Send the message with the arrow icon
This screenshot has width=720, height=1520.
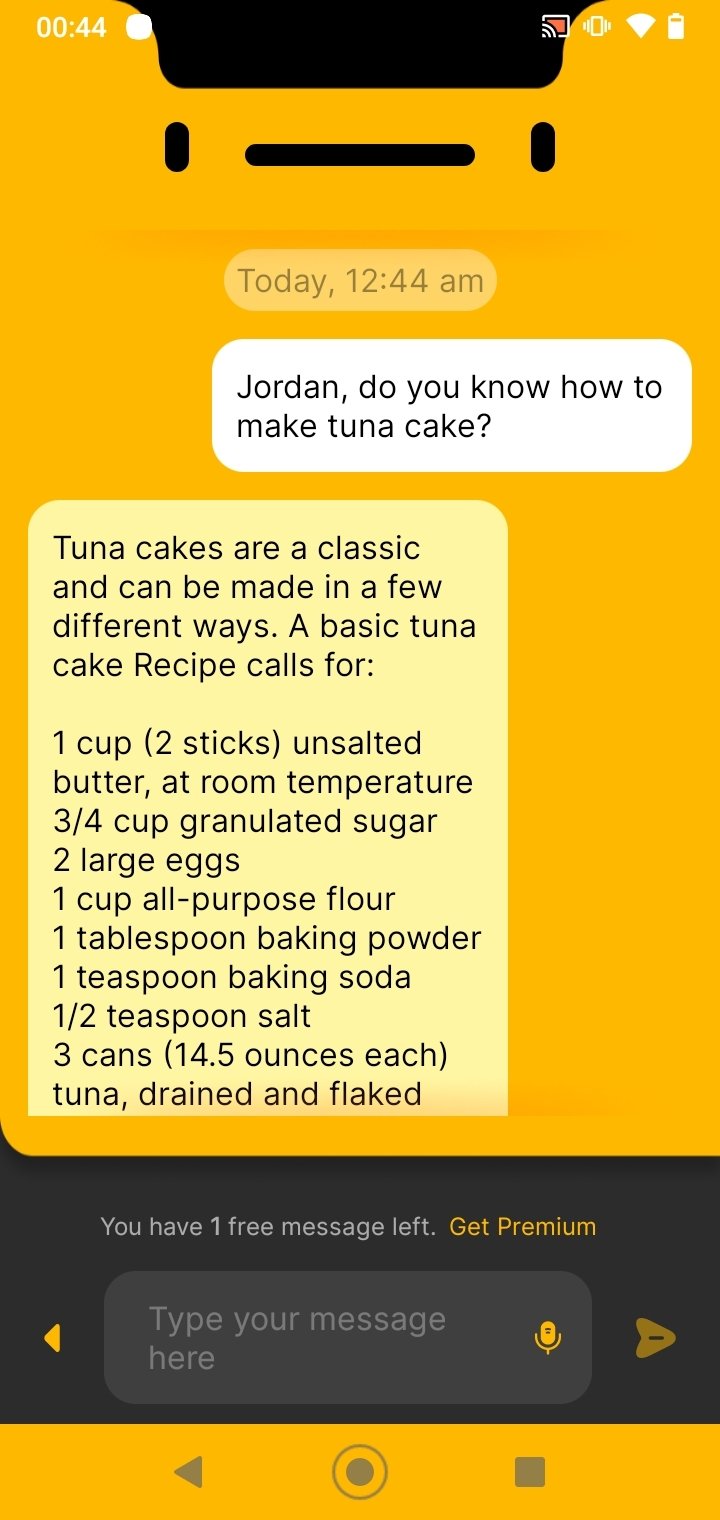point(655,1338)
